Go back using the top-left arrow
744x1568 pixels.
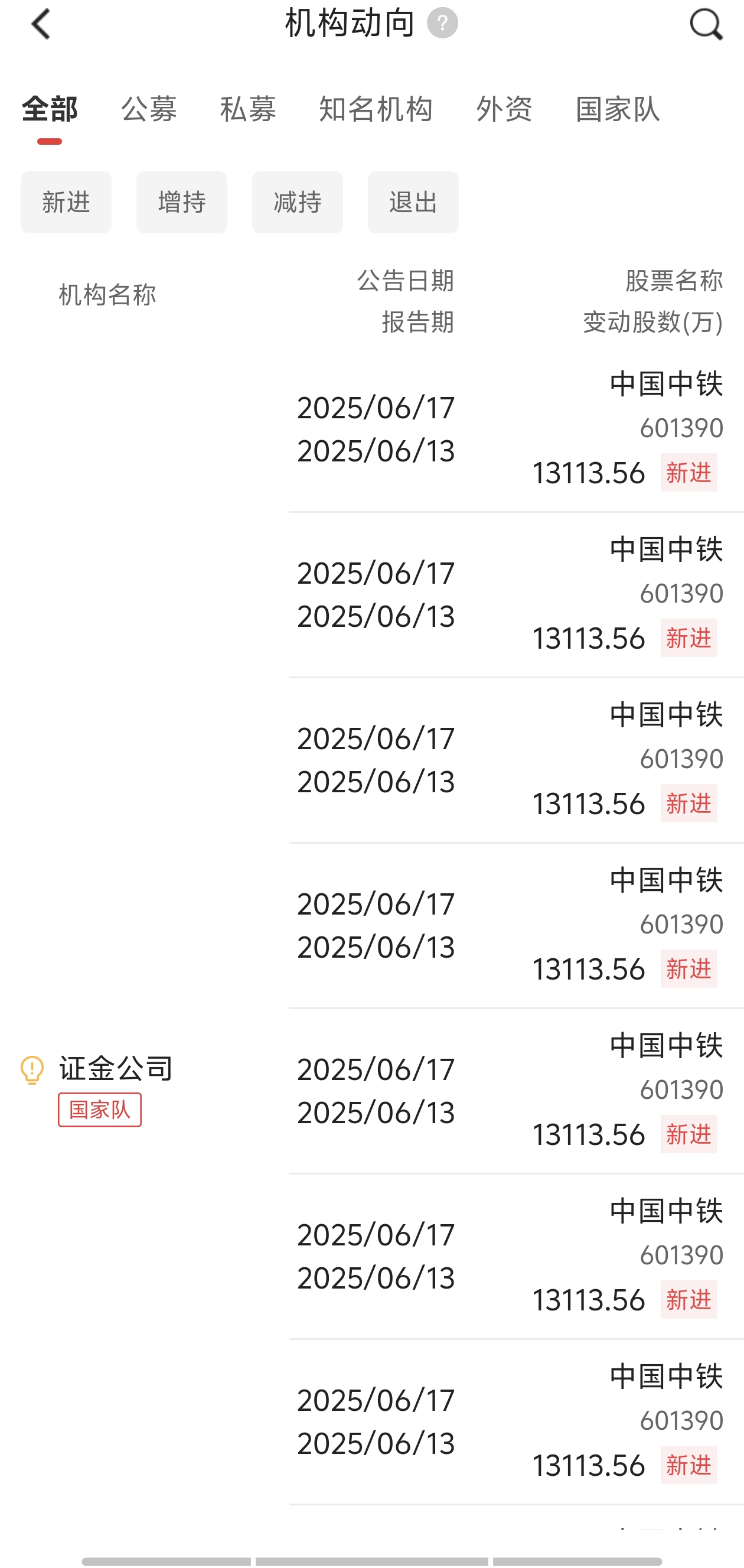tap(41, 24)
